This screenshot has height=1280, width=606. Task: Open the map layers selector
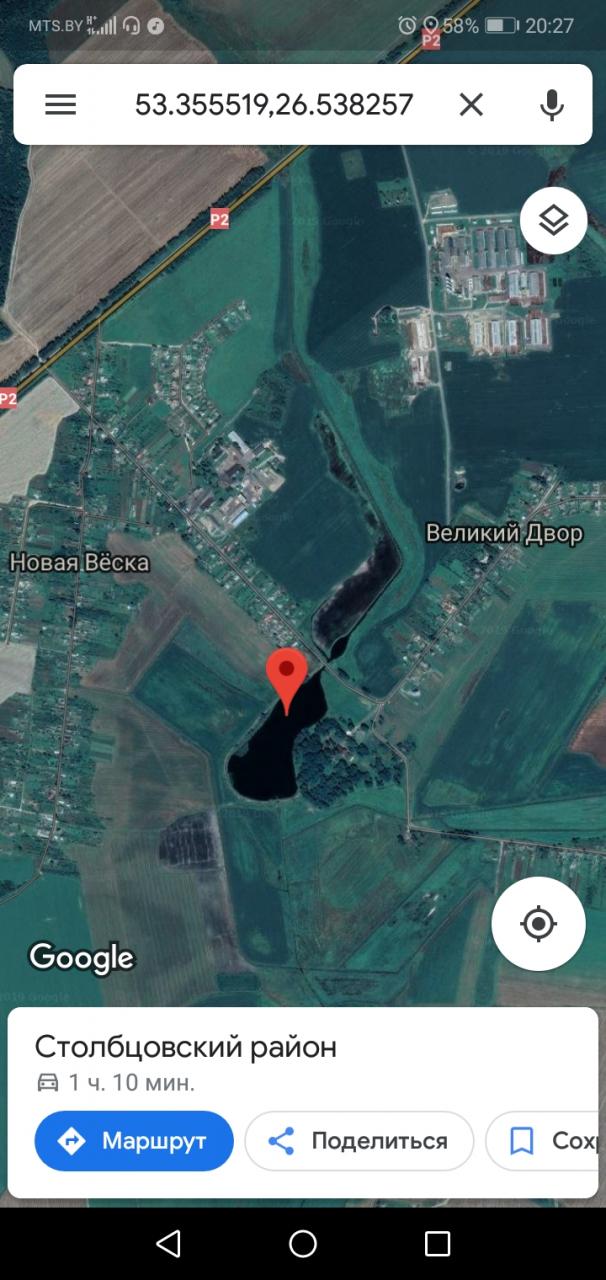553,220
